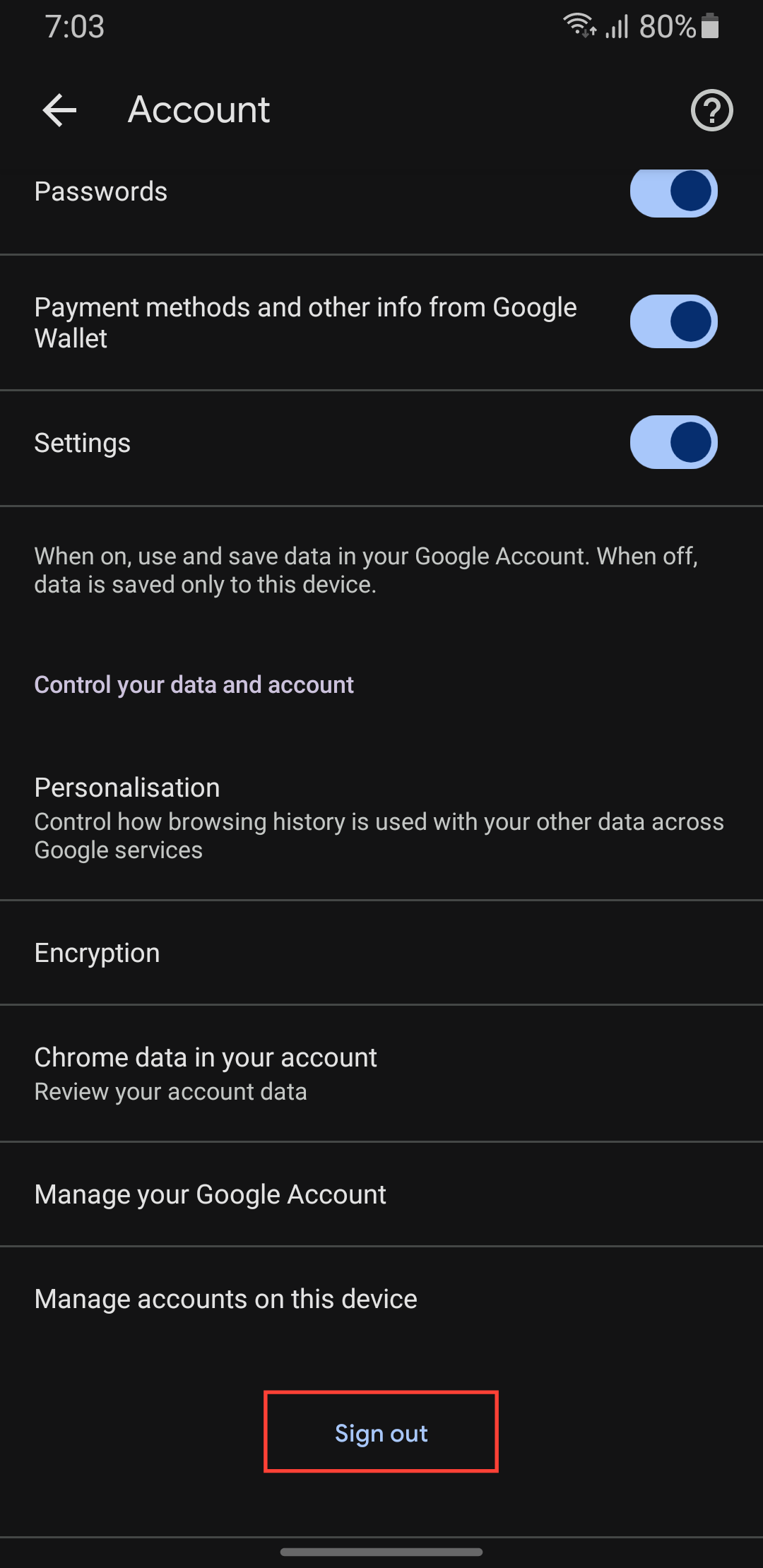Open Personalisation options

[x=381, y=817]
